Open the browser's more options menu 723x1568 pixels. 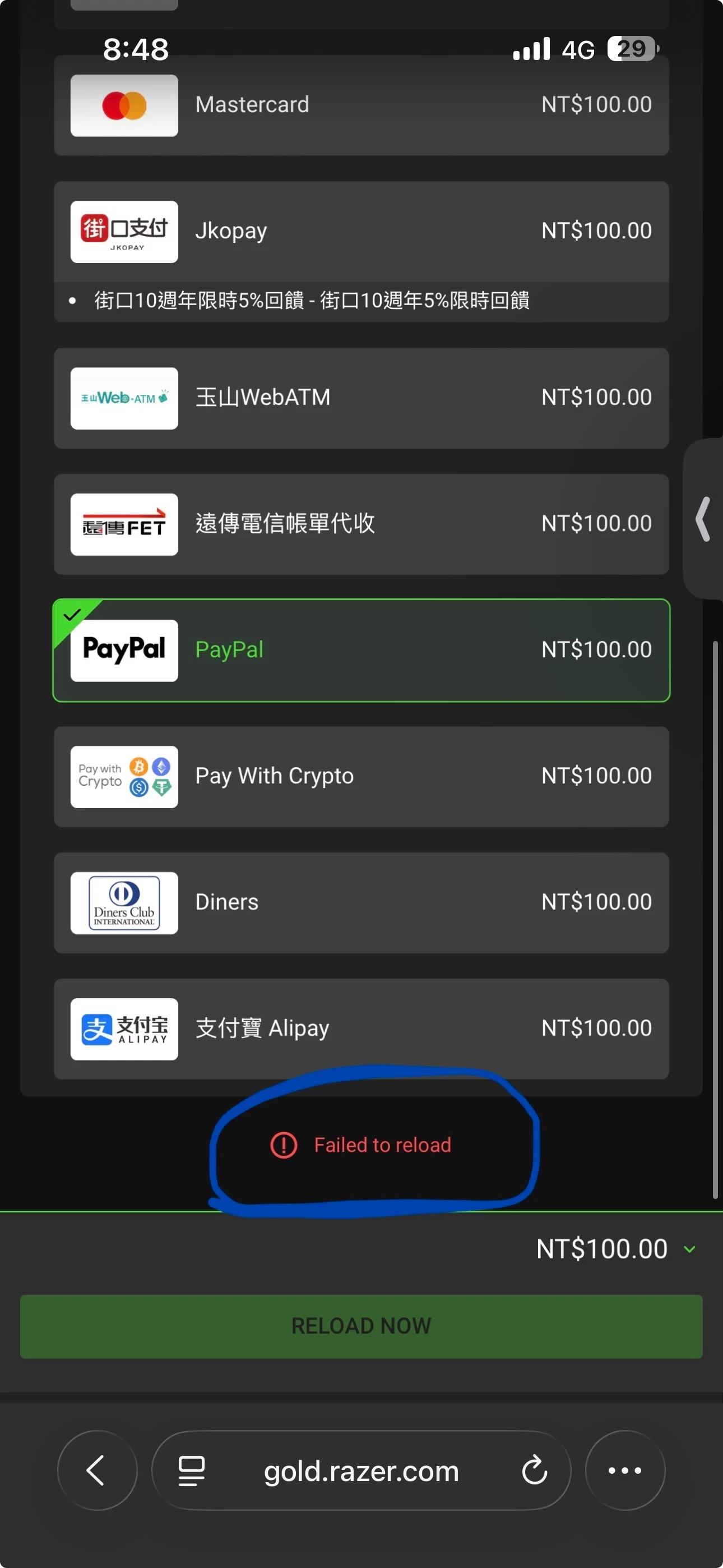click(x=624, y=1470)
